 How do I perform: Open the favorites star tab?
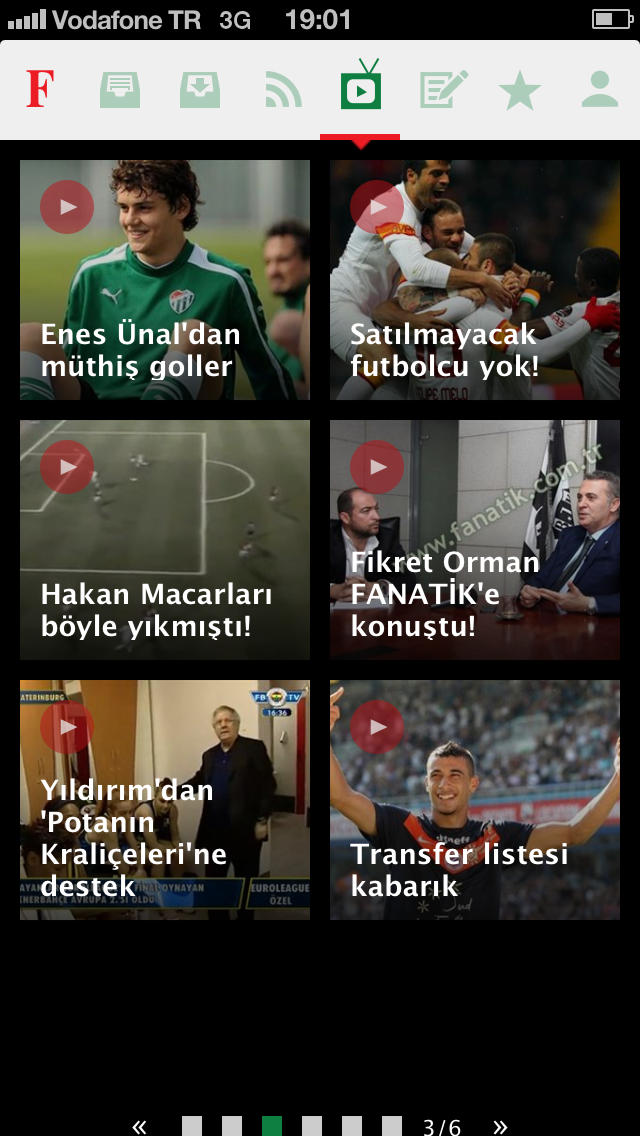coord(520,92)
